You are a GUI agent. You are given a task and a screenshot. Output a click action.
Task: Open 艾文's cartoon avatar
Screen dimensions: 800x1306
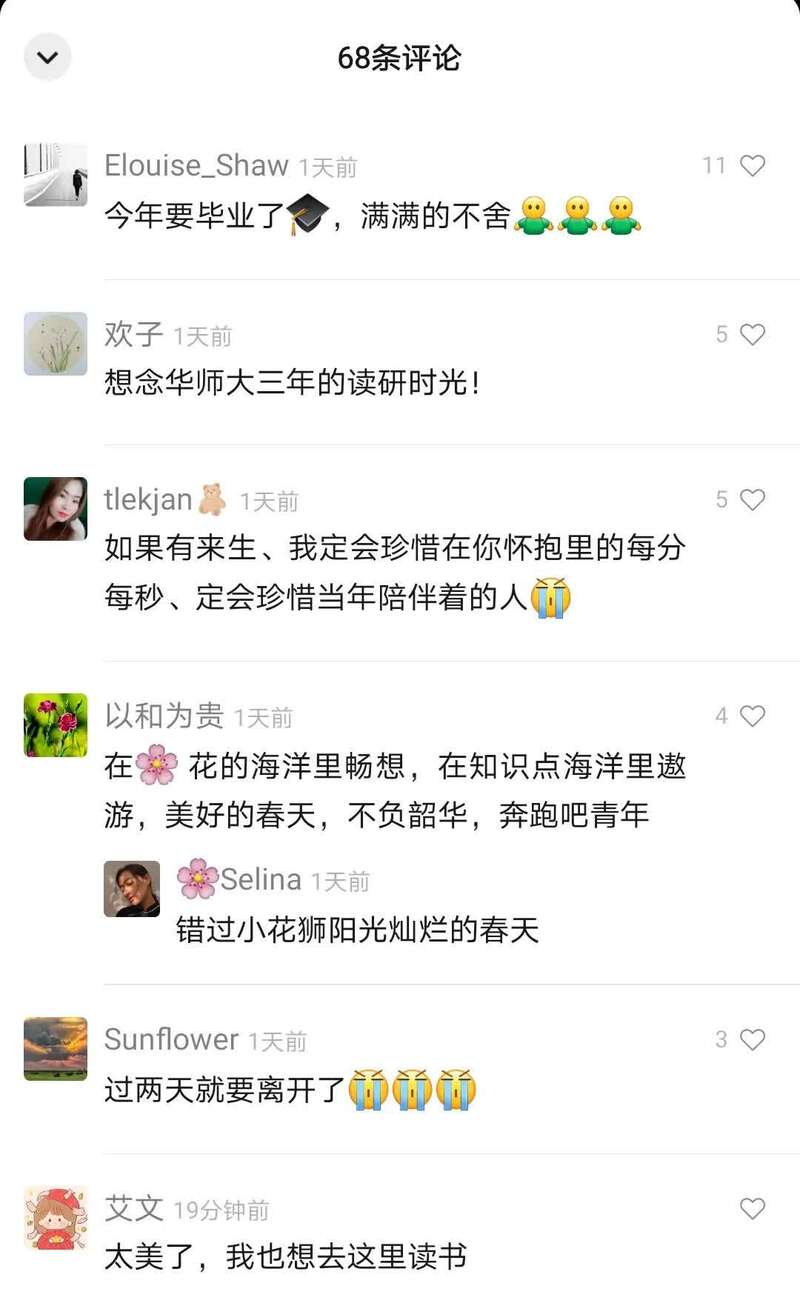tap(55, 1218)
